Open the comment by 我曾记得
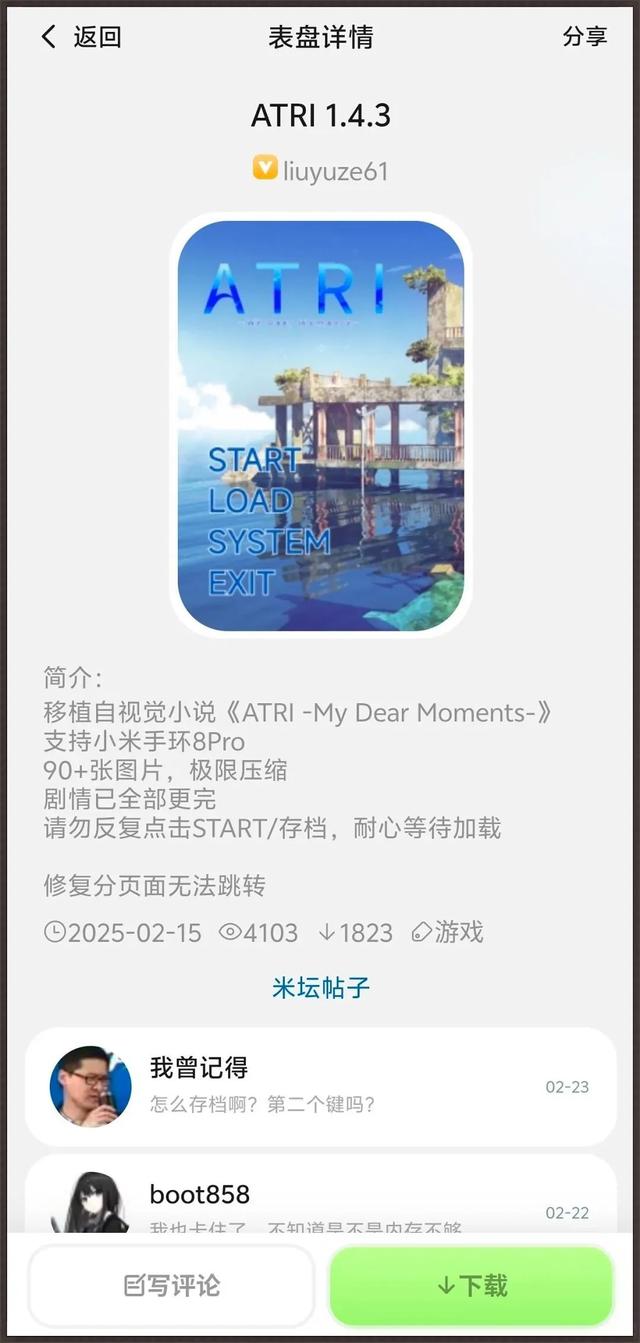The height and width of the screenshot is (1343, 640). click(x=320, y=1086)
